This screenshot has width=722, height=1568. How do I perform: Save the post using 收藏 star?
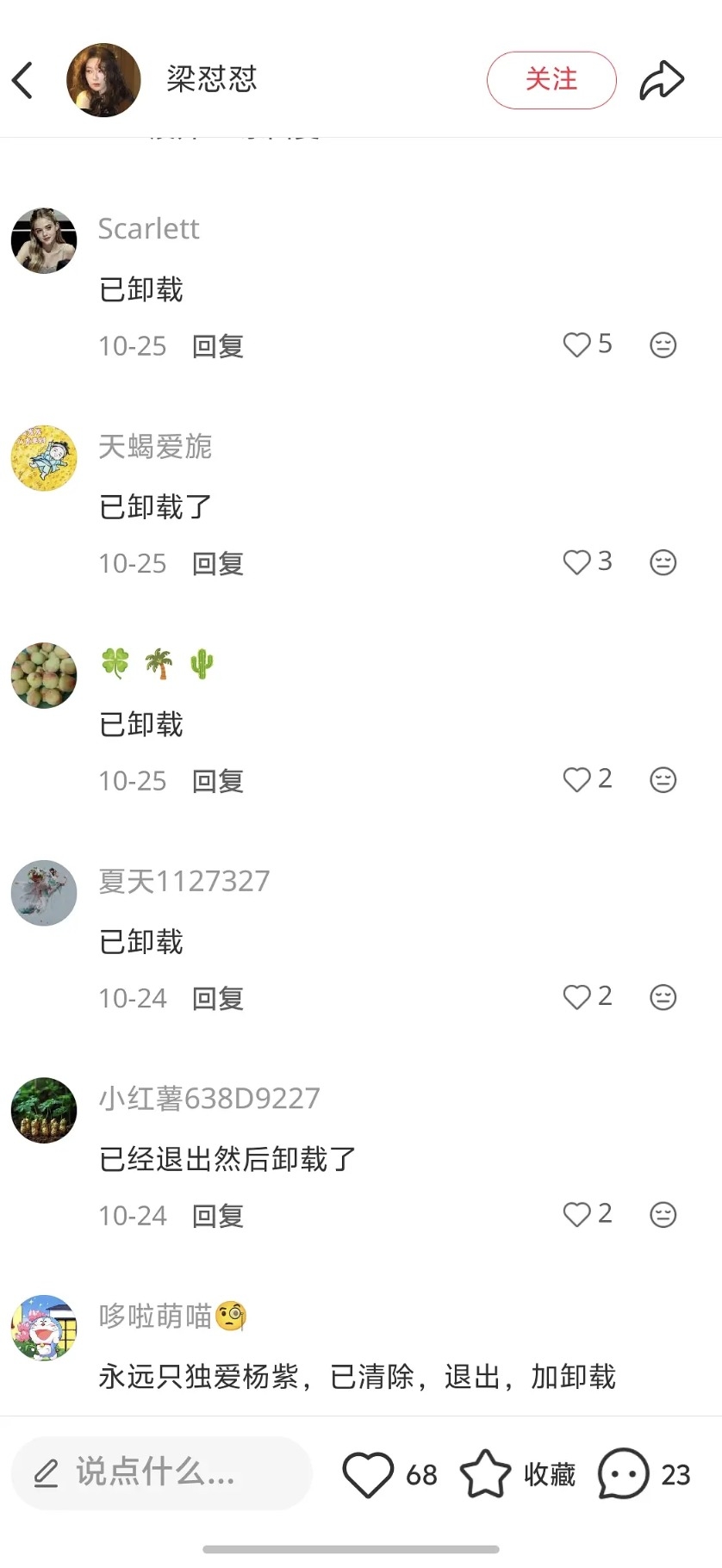pyautogui.click(x=486, y=1474)
